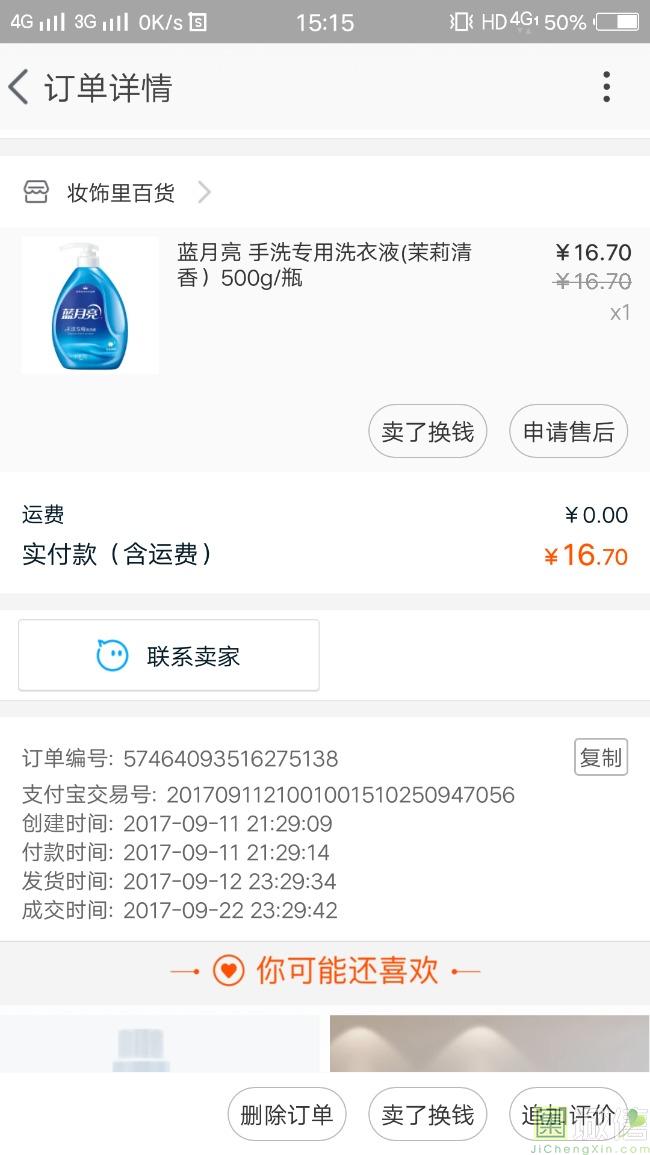Open the 妆饰里百货 store page
This screenshot has height=1155, width=650.
pyautogui.click(x=120, y=192)
